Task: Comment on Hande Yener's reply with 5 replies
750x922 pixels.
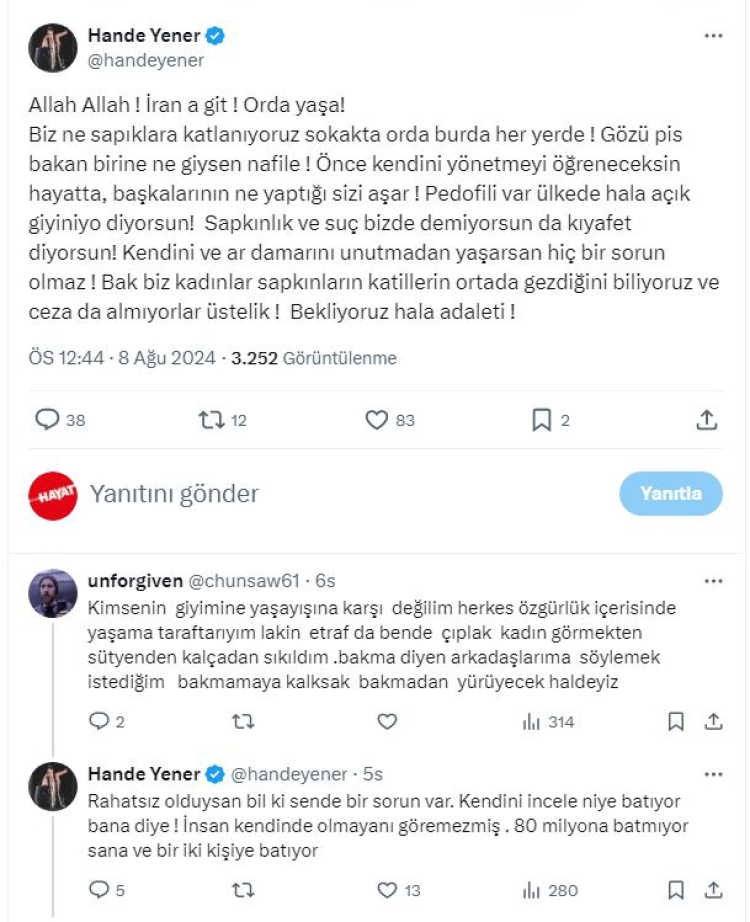Action: tap(99, 889)
